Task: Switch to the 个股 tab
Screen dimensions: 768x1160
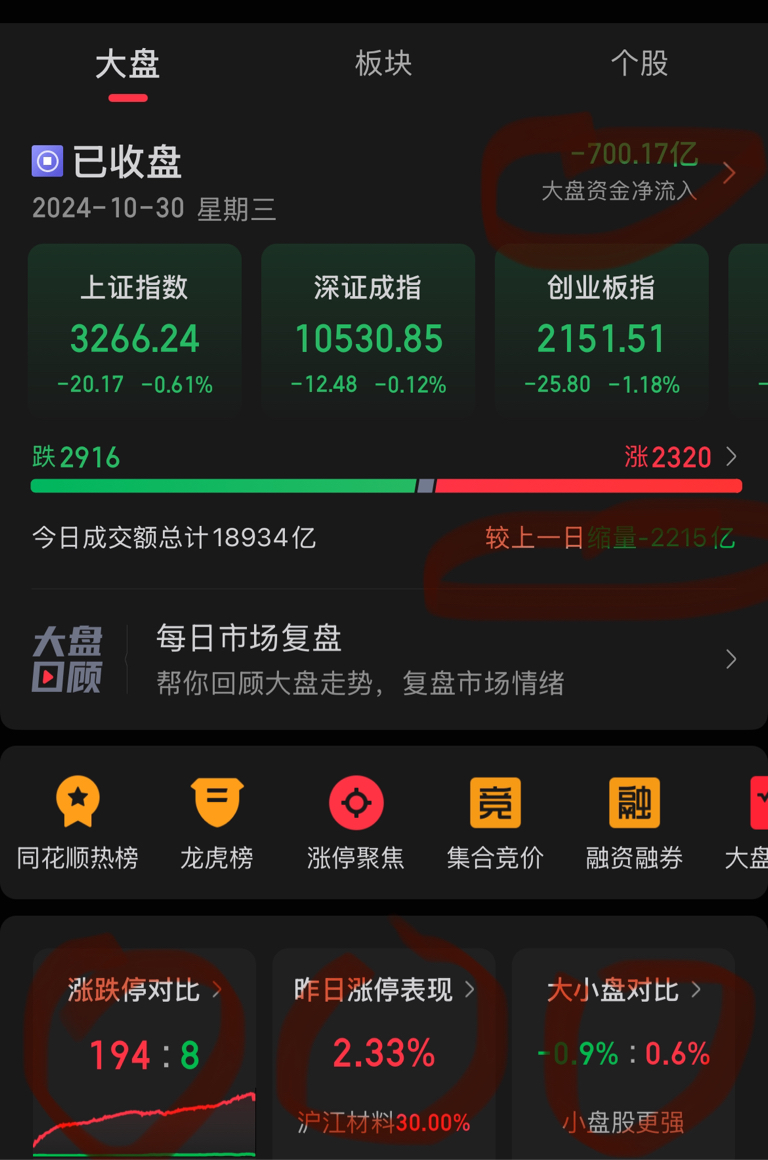Action: pos(639,63)
